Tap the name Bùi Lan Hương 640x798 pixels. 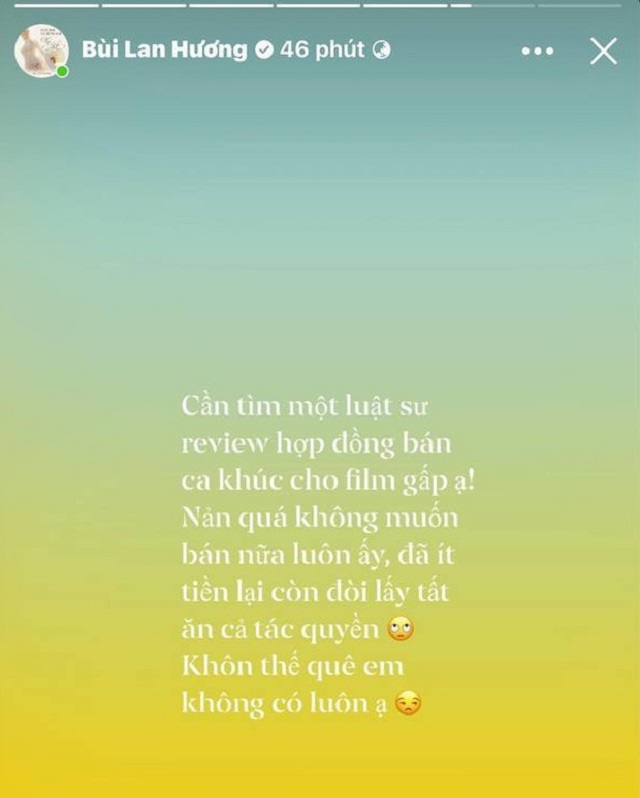coord(165,50)
